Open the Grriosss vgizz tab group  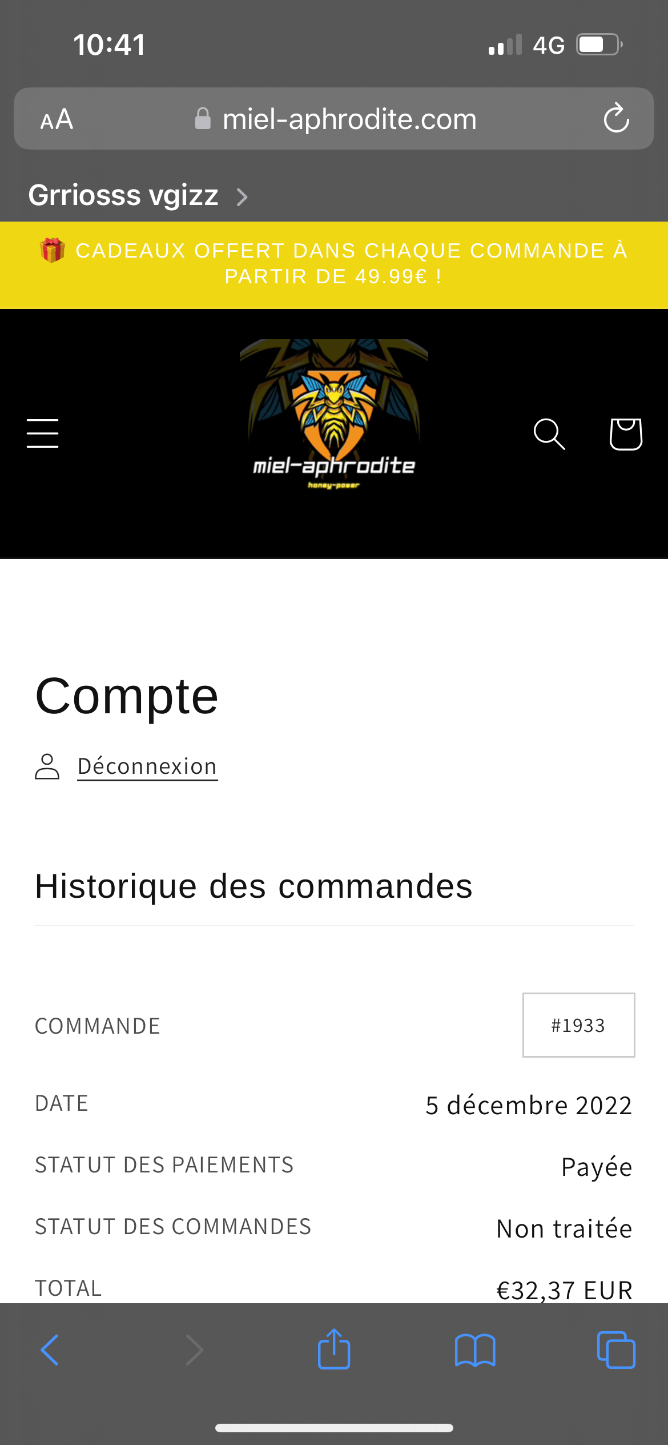click(x=138, y=195)
